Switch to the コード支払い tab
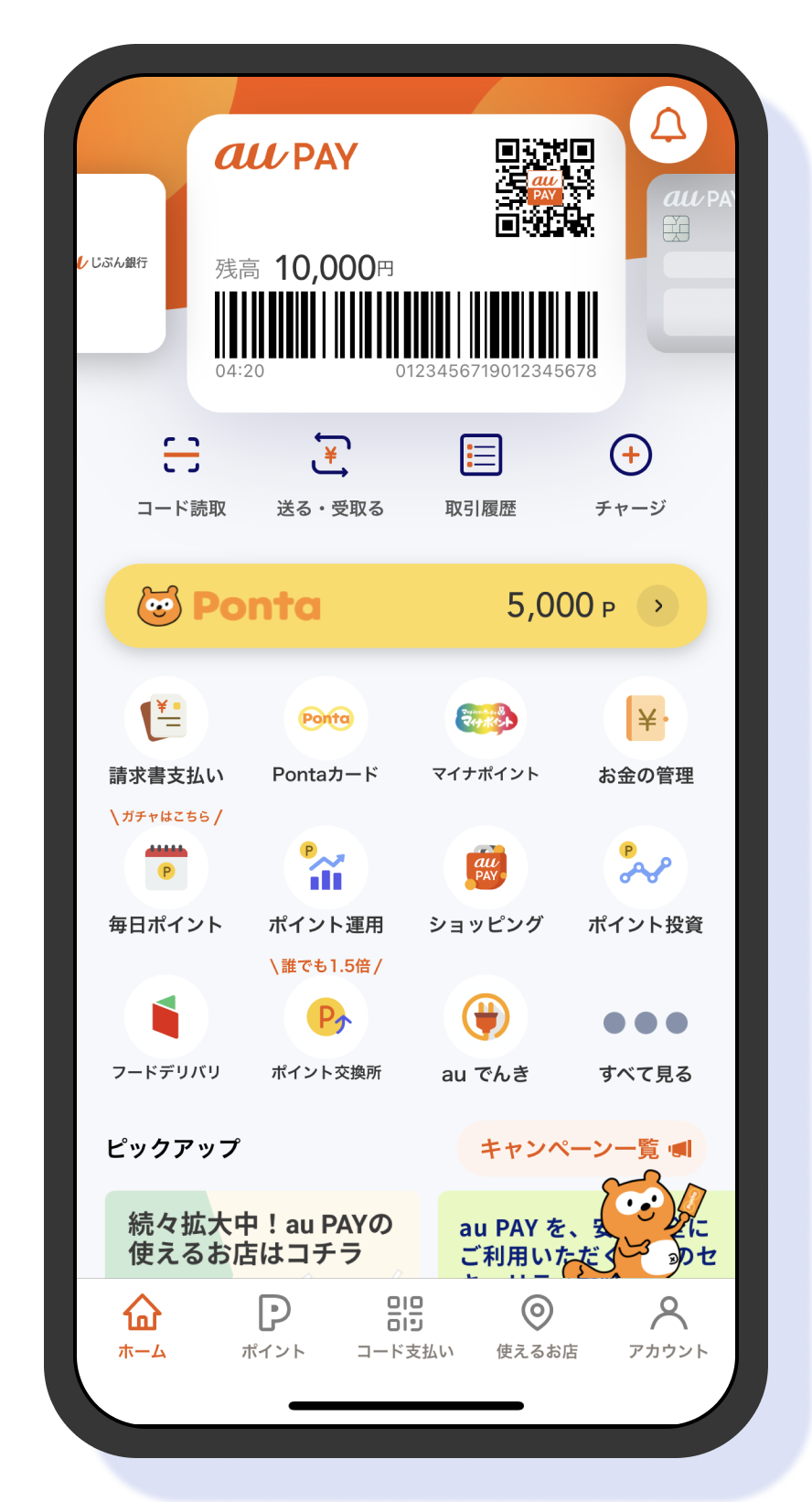 (x=405, y=1325)
